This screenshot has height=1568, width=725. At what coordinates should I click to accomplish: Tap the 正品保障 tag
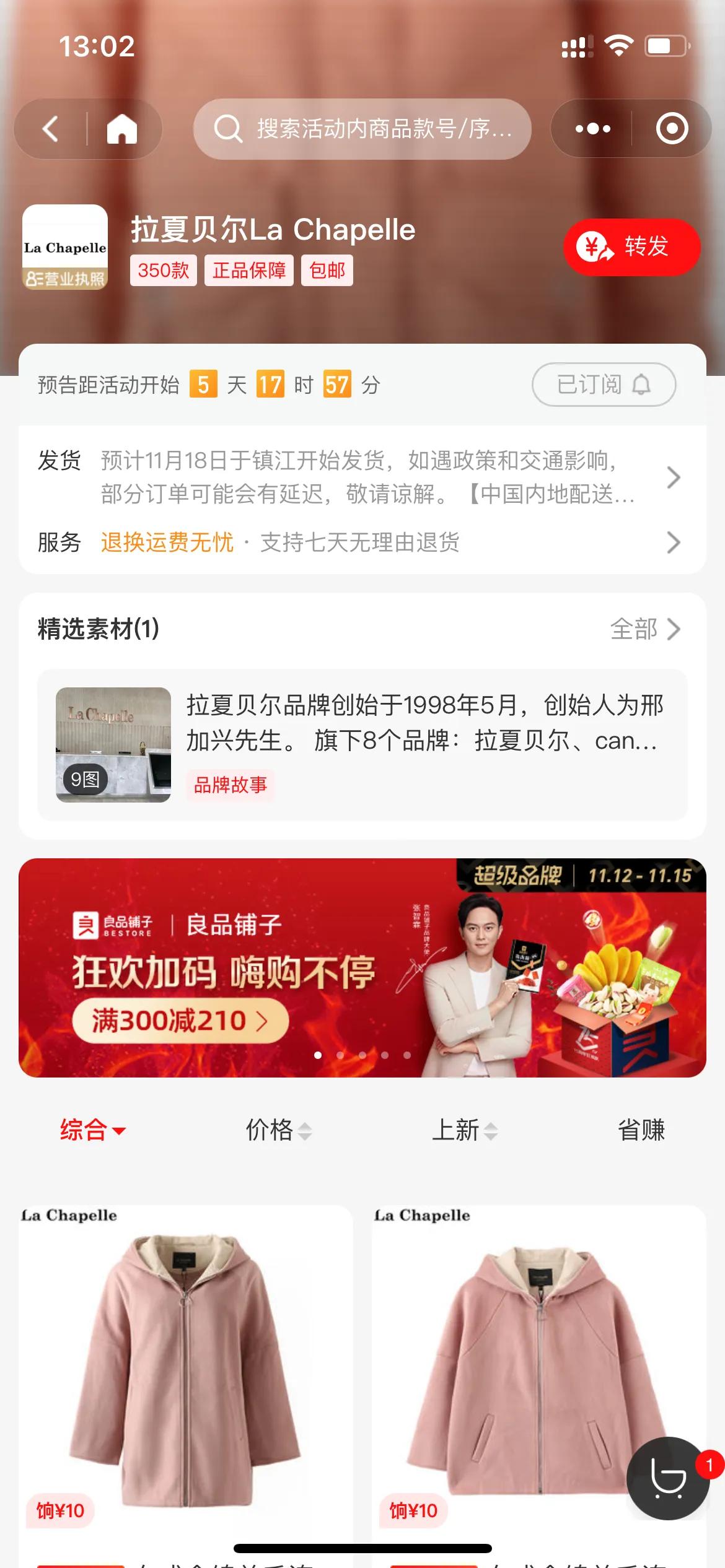coord(248,271)
